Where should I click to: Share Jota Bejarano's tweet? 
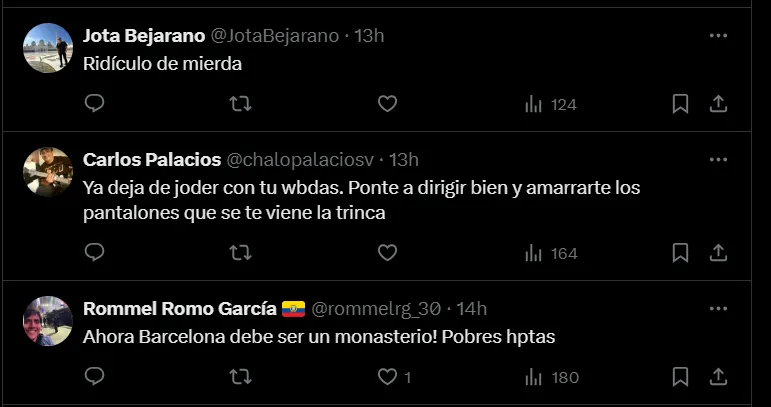click(717, 103)
